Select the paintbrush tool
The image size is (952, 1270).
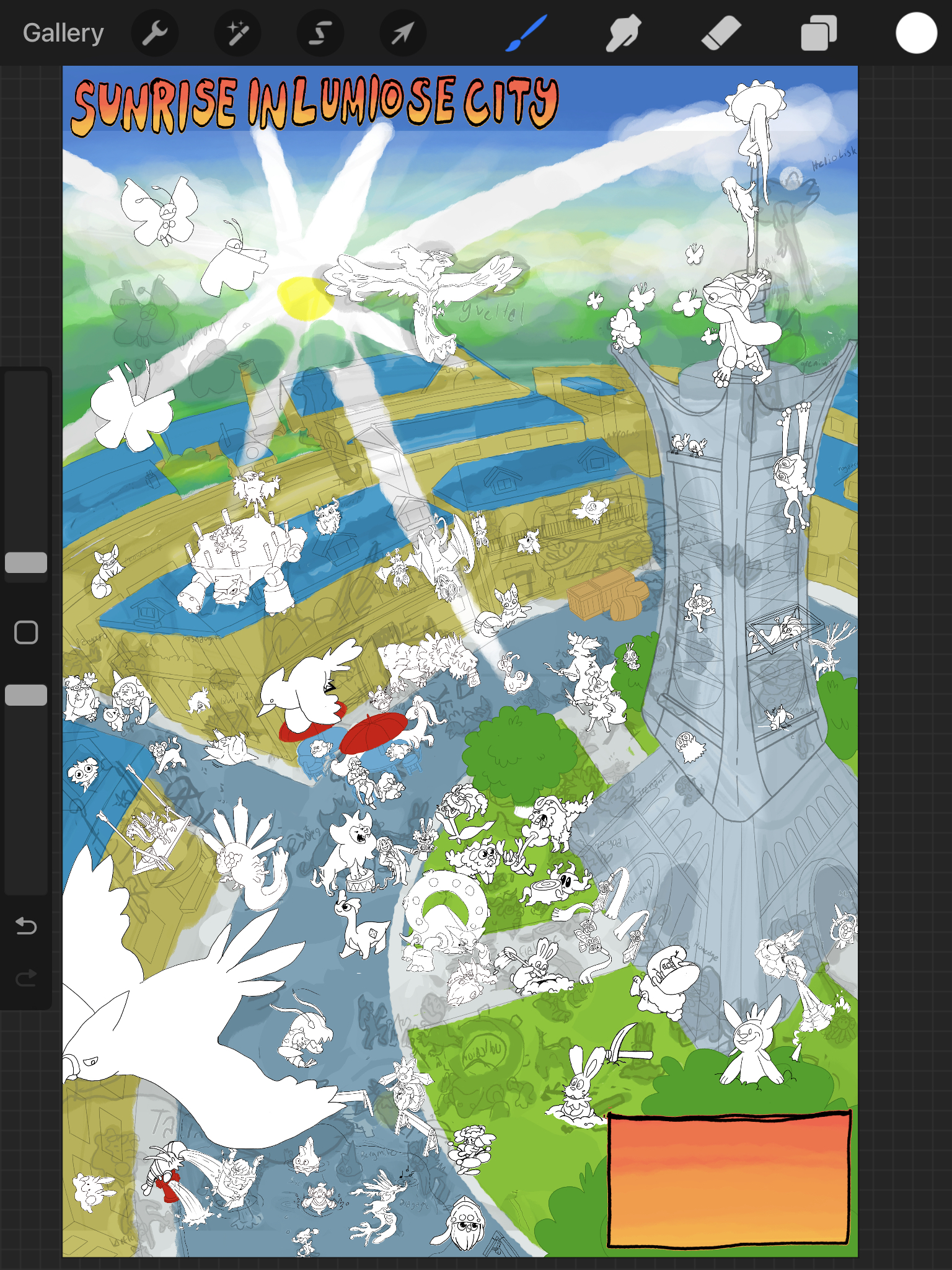point(526,33)
